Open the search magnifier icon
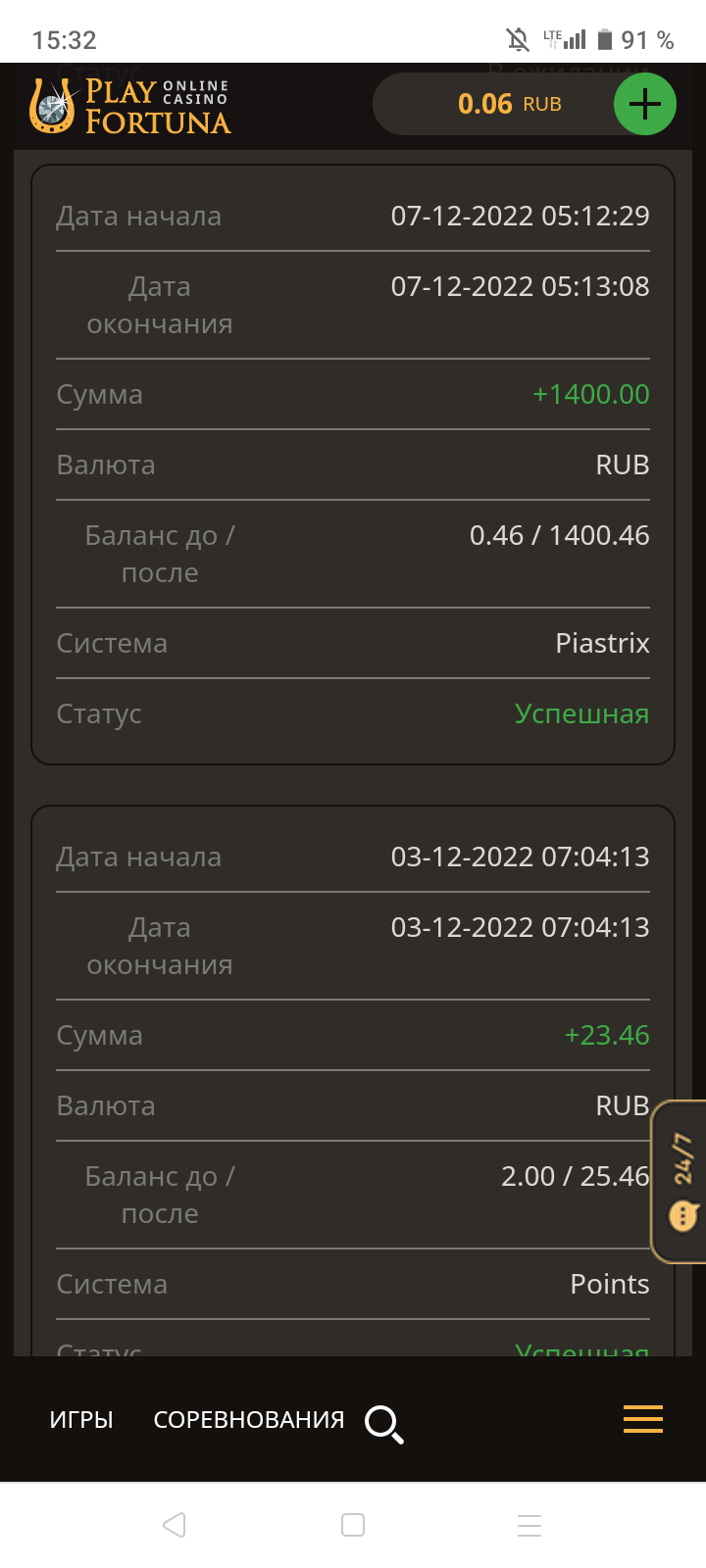 pos(383,1424)
